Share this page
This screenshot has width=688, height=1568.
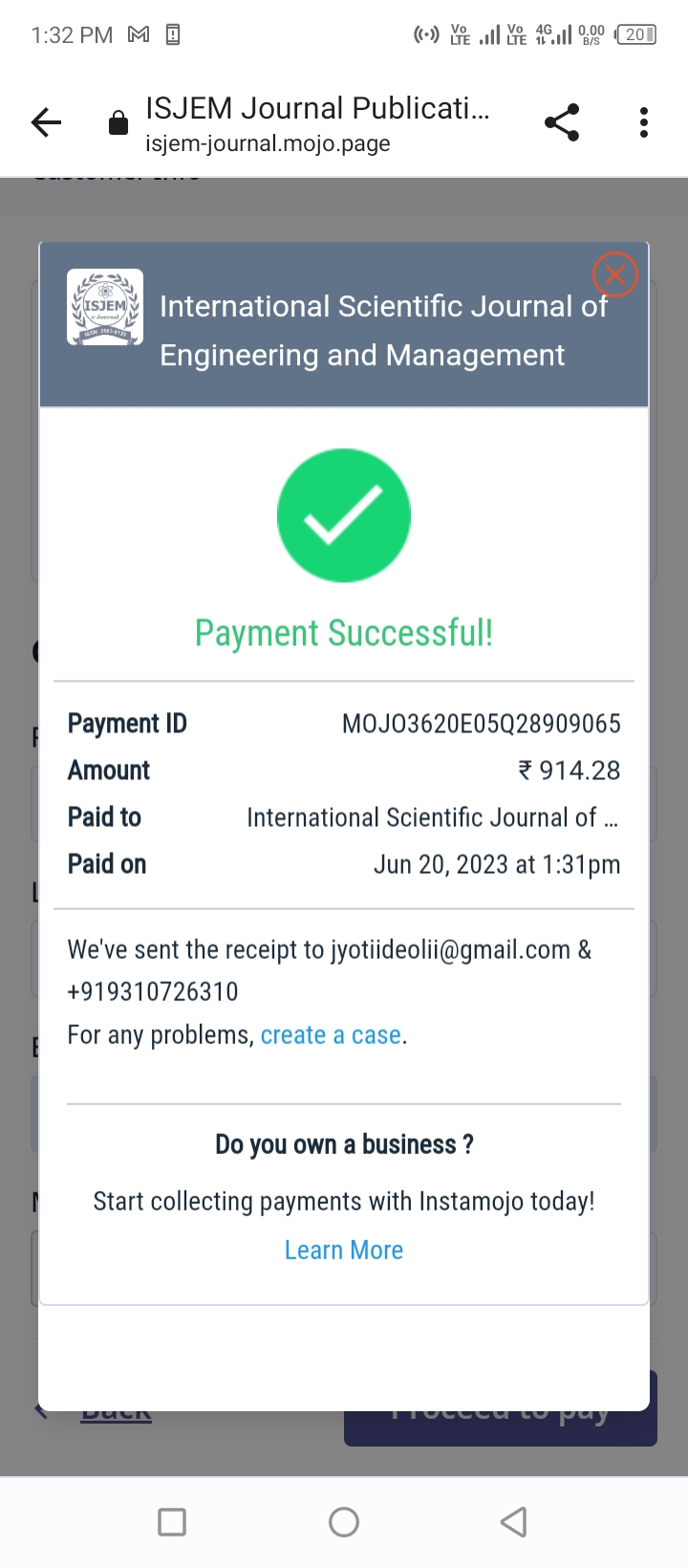562,122
